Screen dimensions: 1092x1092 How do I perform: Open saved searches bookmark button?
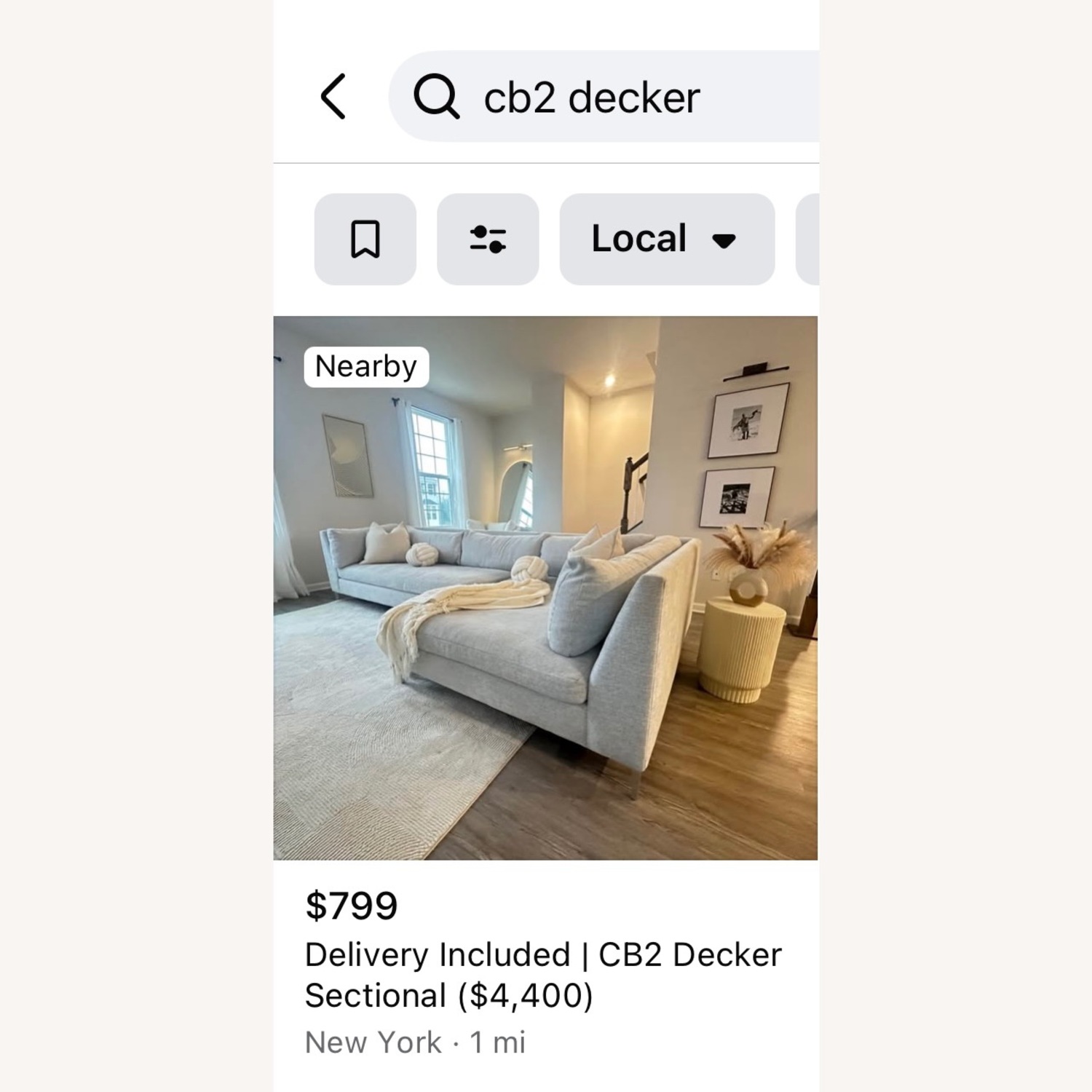[365, 239]
